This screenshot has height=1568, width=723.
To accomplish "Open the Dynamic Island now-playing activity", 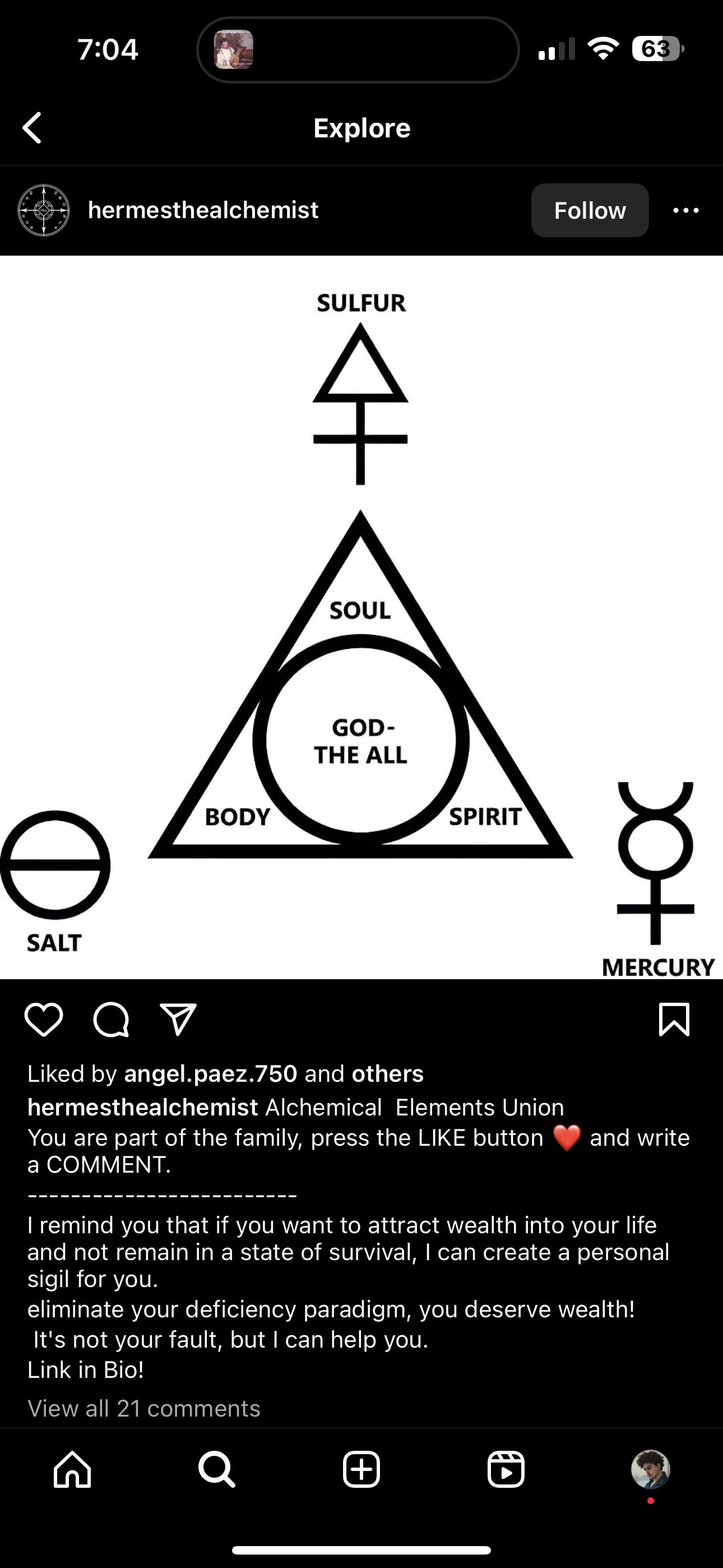I will click(x=358, y=49).
